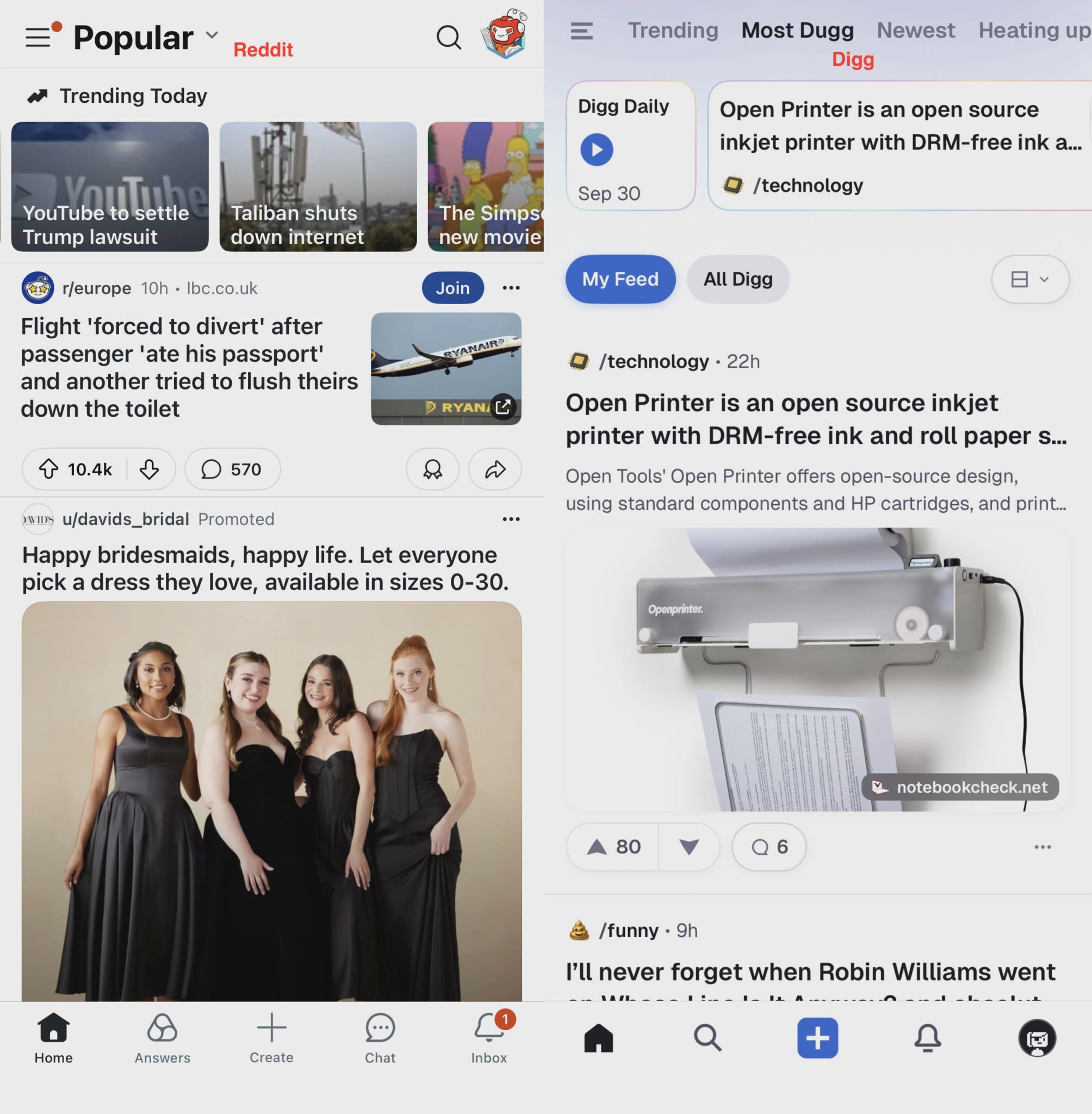Open the 570 comments on the flight post
Screen dimensions: 1092x1114
(232, 469)
